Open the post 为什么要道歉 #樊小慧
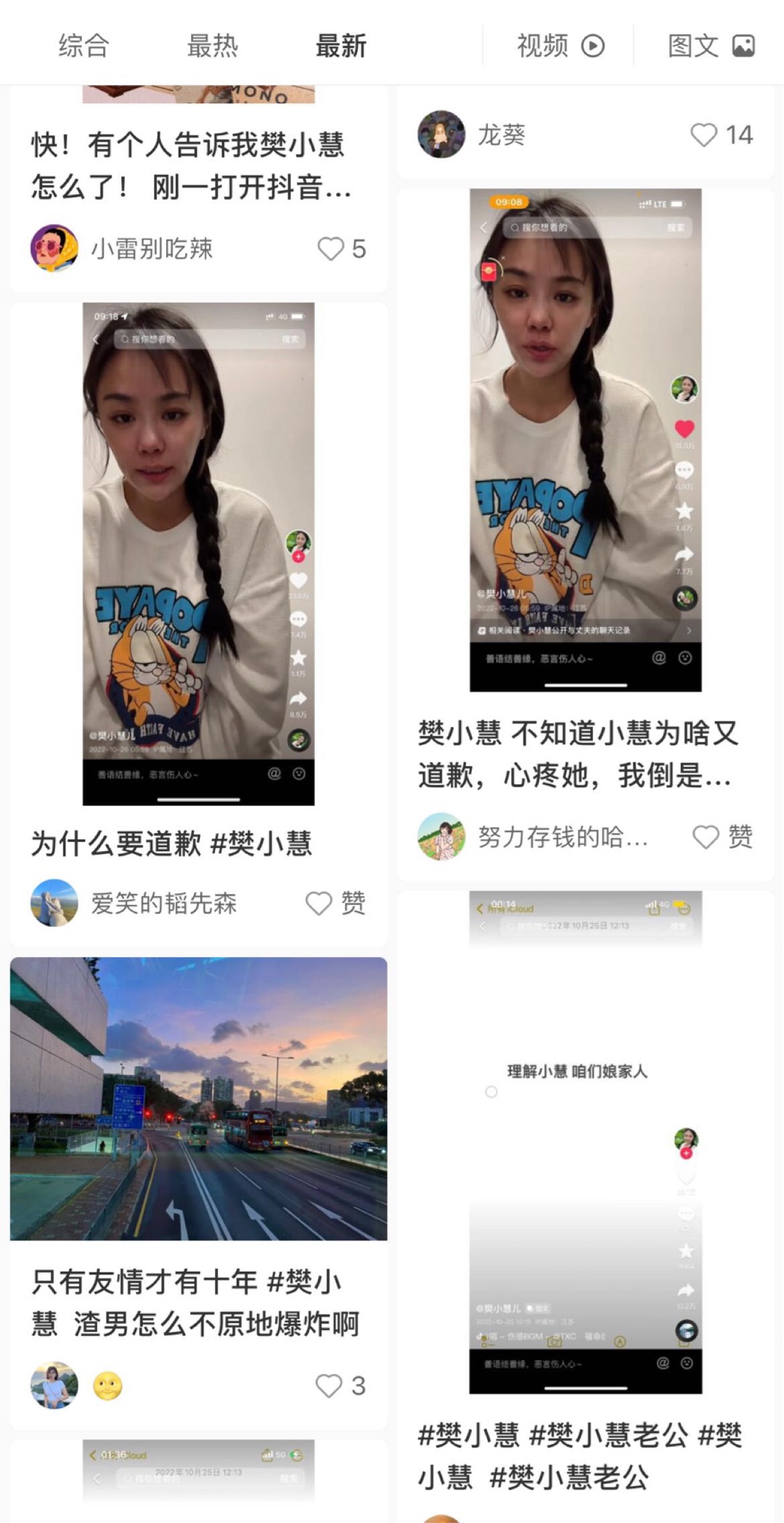784x1523 pixels. [198, 554]
